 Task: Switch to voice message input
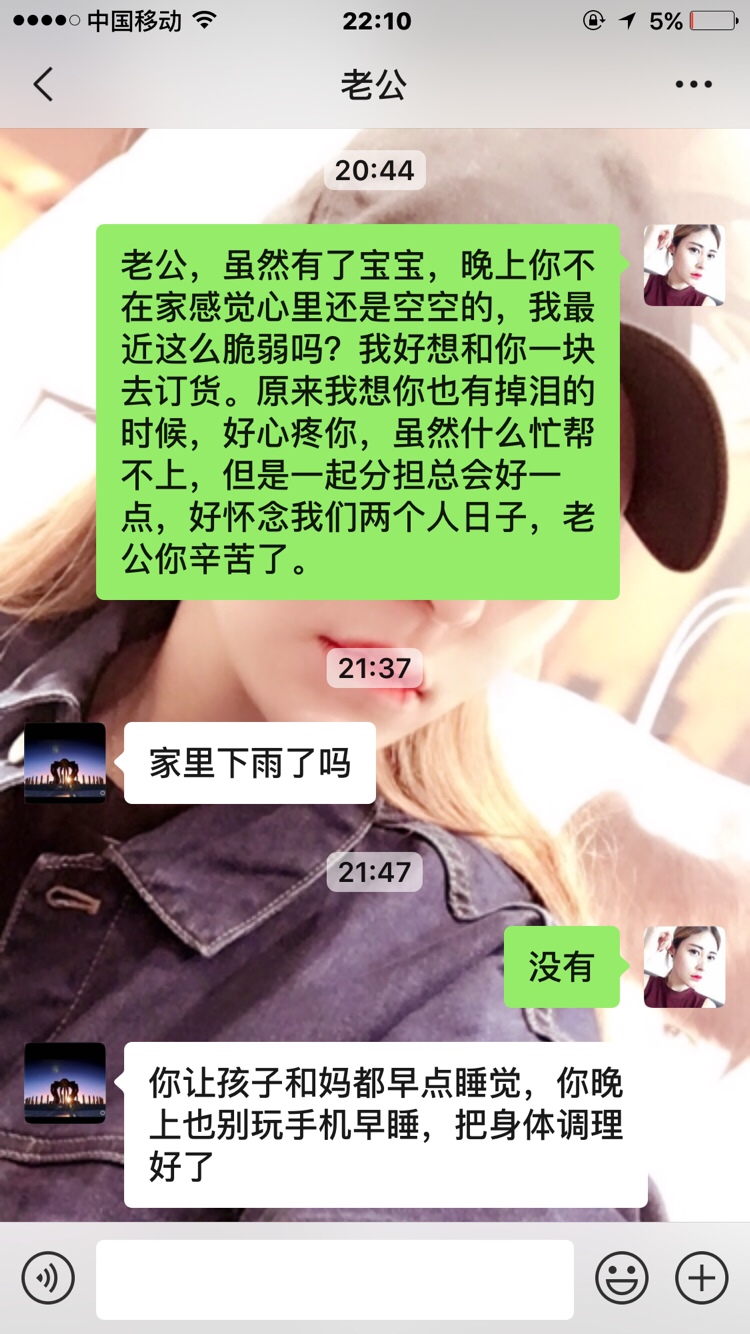[x=48, y=1278]
